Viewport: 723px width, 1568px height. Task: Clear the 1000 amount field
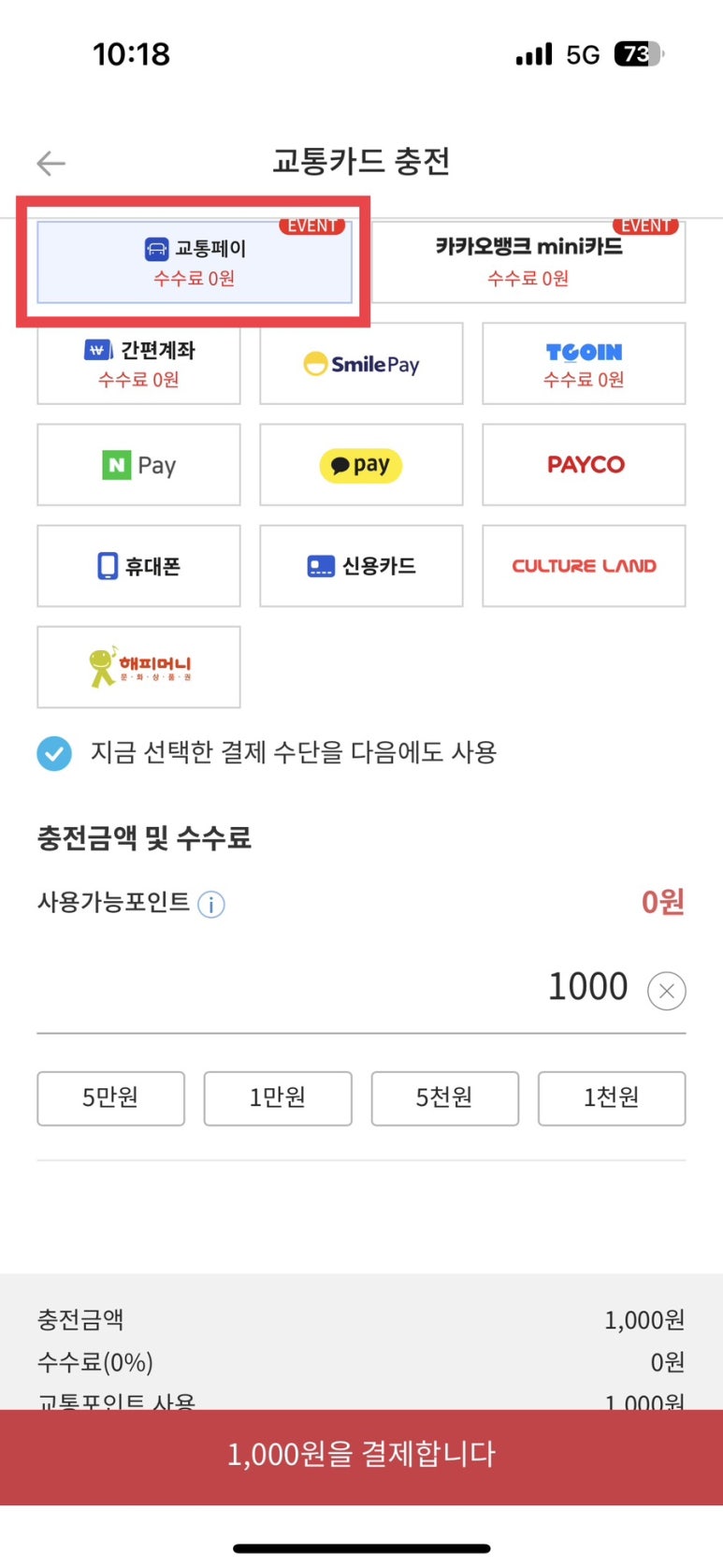tap(667, 991)
